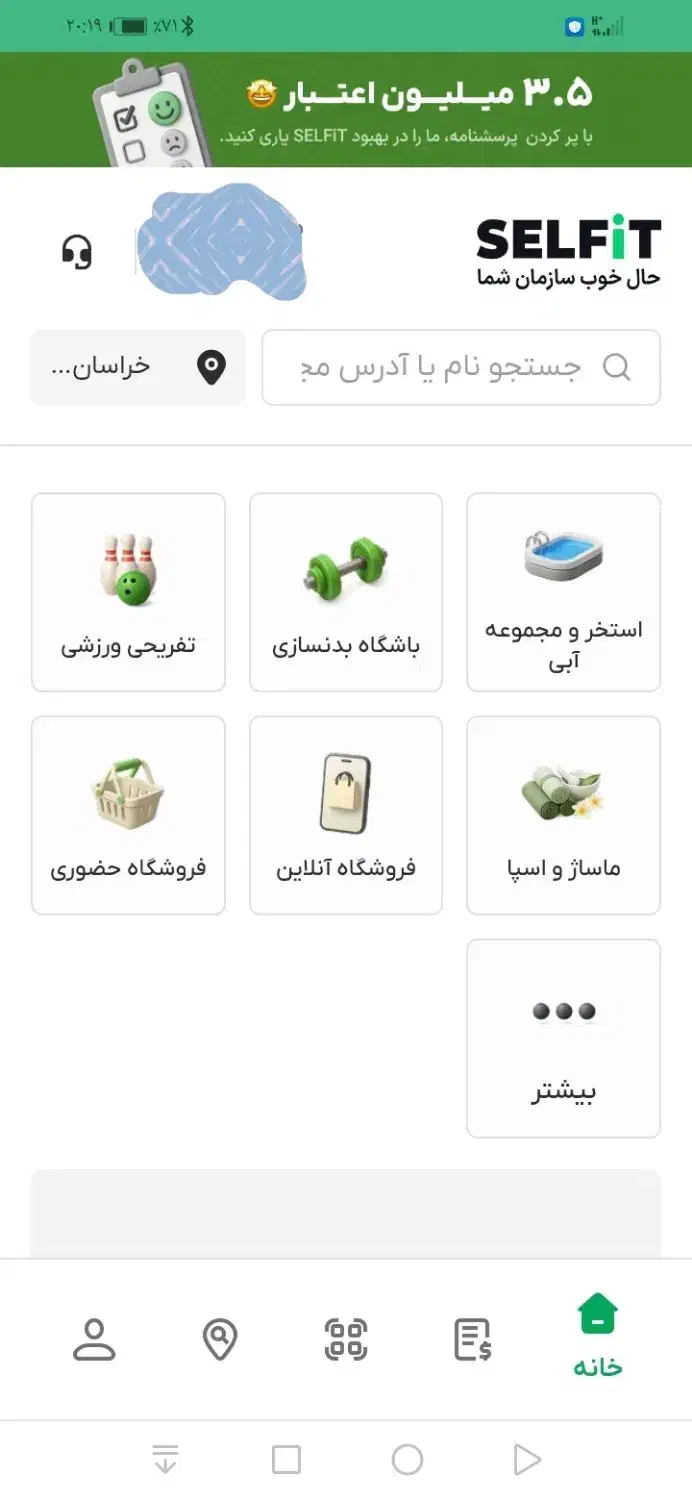The image size is (692, 1500).
Task: Open the in-person store category
Action: [x=128, y=815]
